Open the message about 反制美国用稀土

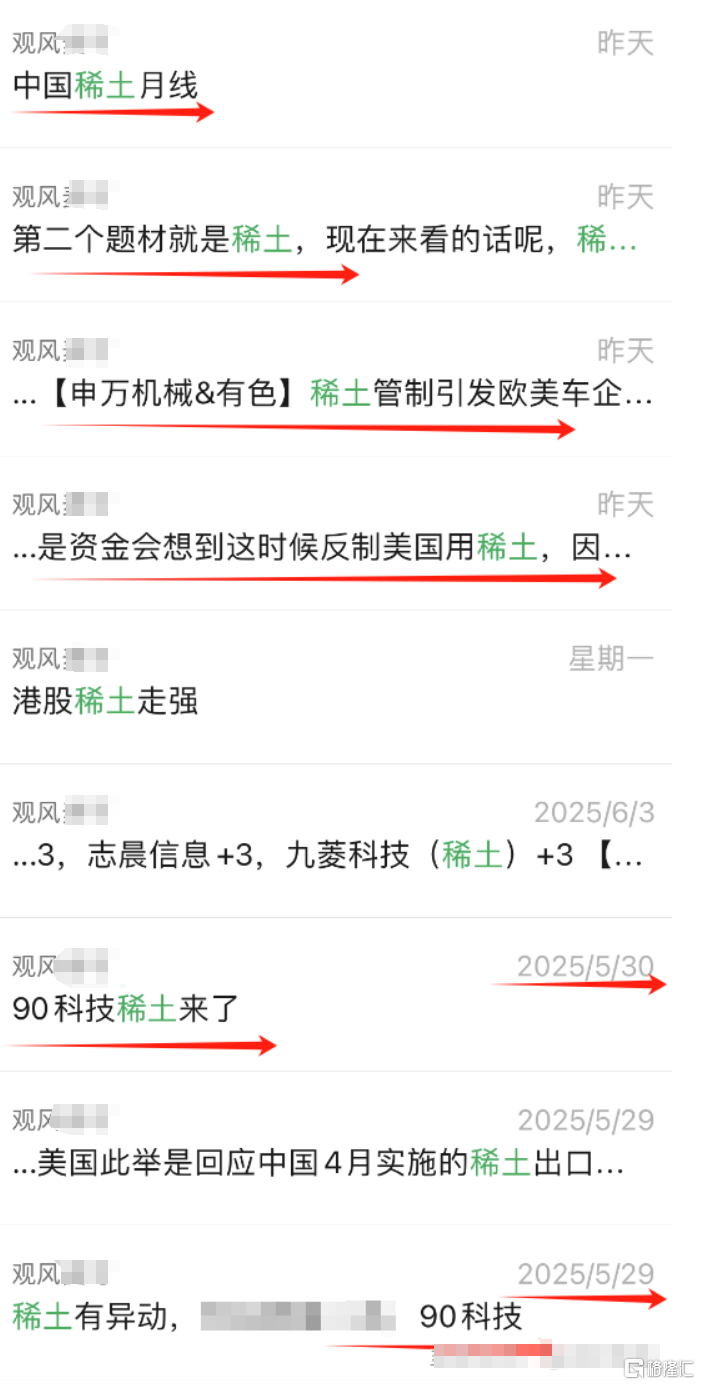click(320, 548)
